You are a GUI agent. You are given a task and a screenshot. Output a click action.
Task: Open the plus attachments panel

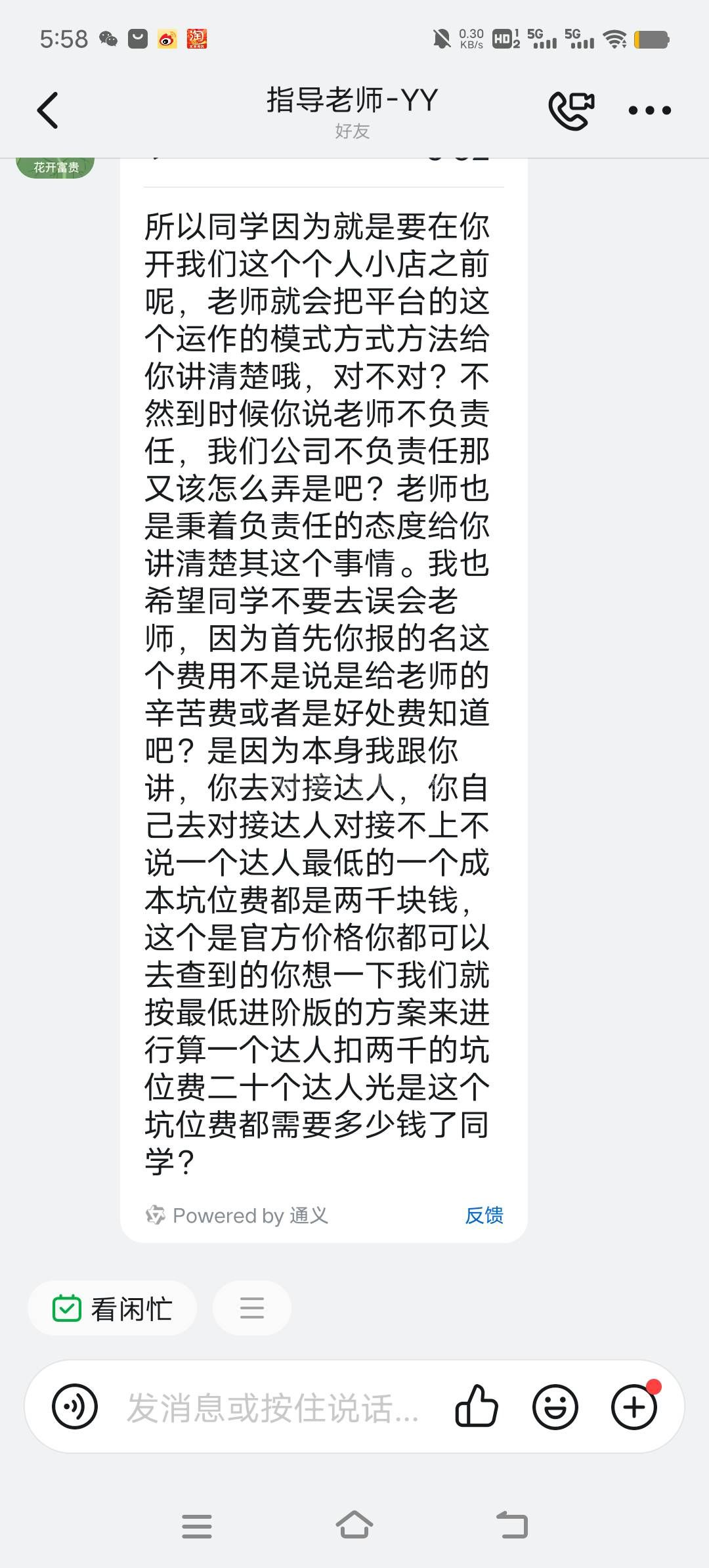tap(634, 1406)
